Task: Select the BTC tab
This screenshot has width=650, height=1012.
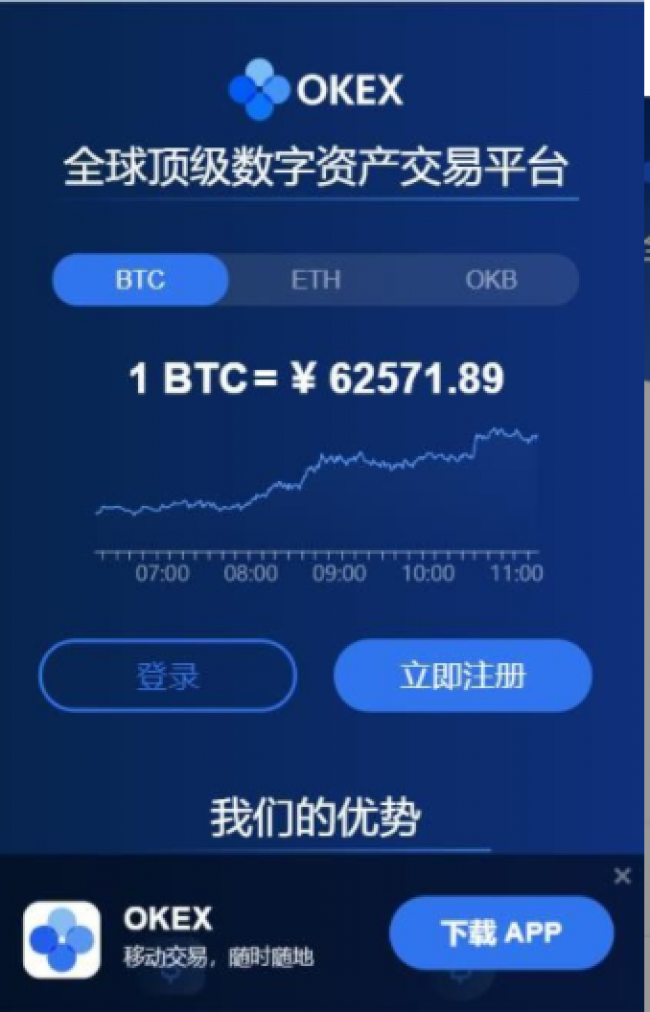Action: point(140,280)
